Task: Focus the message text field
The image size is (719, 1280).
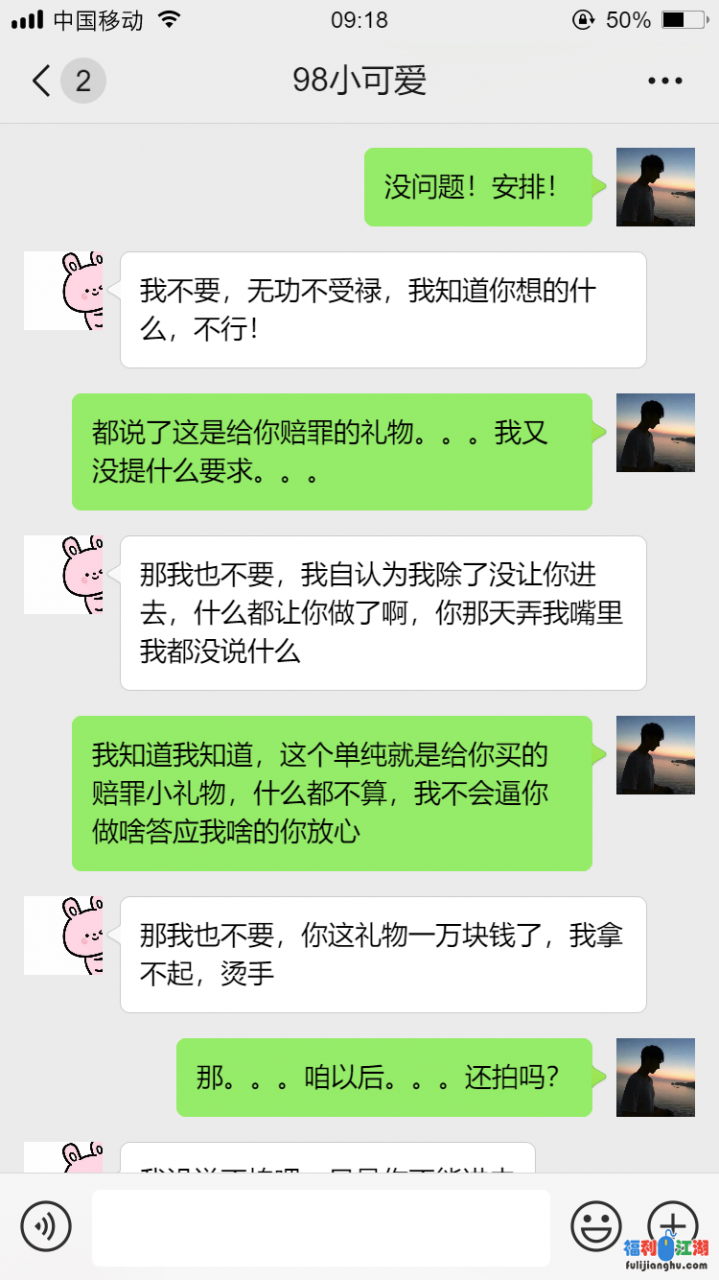Action: (x=320, y=1227)
